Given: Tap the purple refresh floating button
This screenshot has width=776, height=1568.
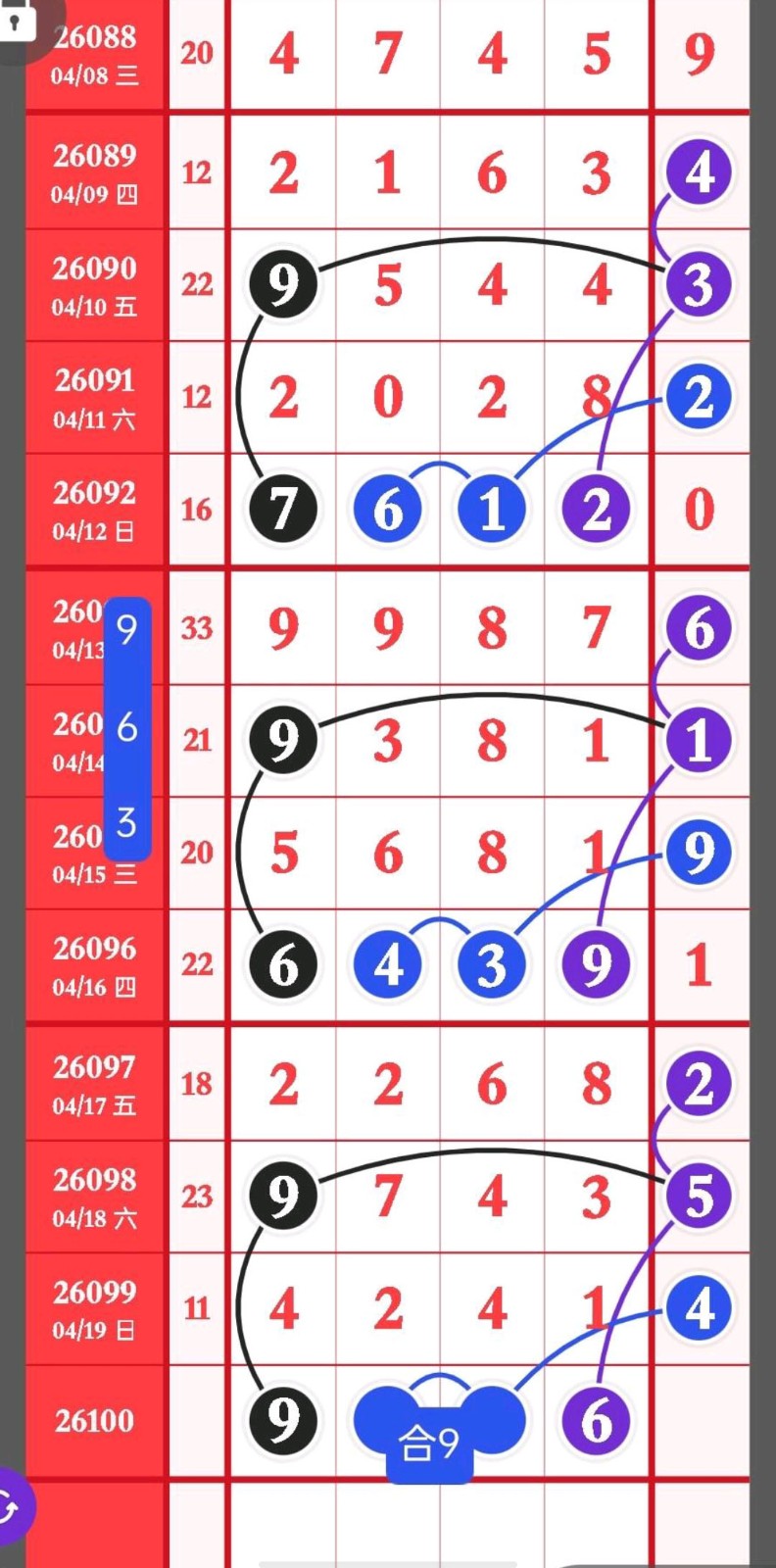Looking at the screenshot, I should pos(10,1506).
